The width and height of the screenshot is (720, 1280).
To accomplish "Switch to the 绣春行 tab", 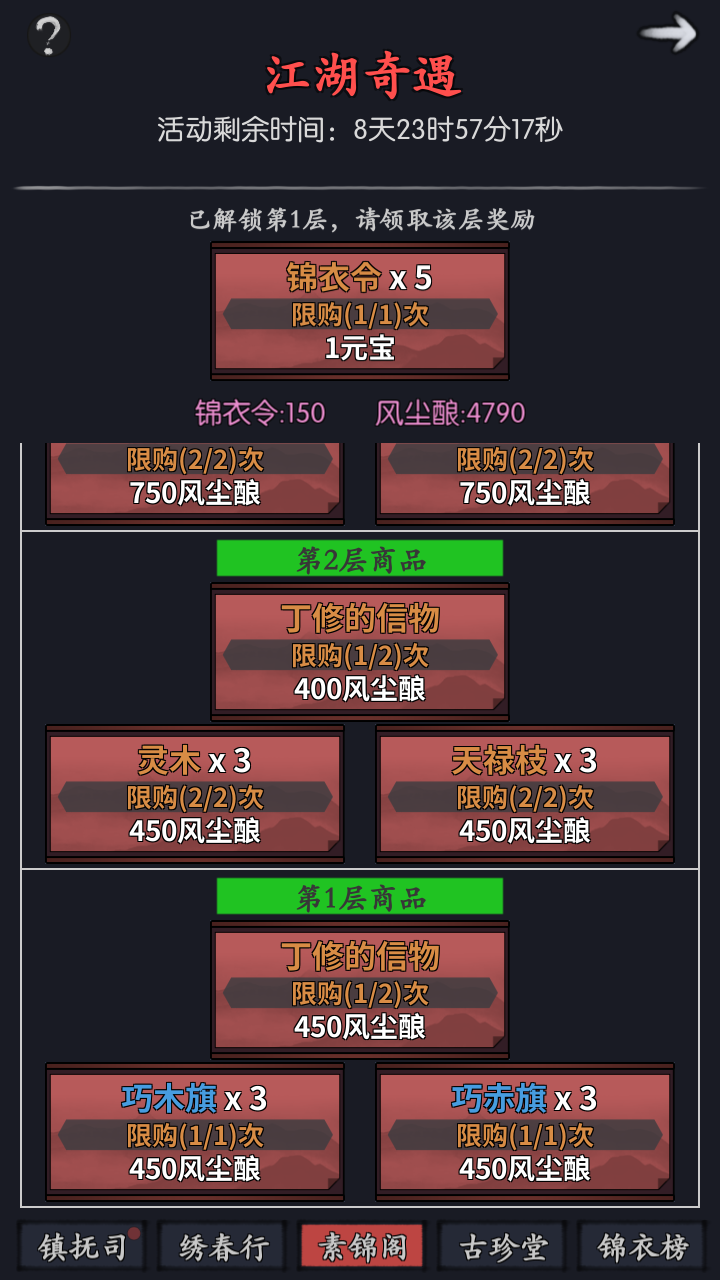I will click(223, 1246).
